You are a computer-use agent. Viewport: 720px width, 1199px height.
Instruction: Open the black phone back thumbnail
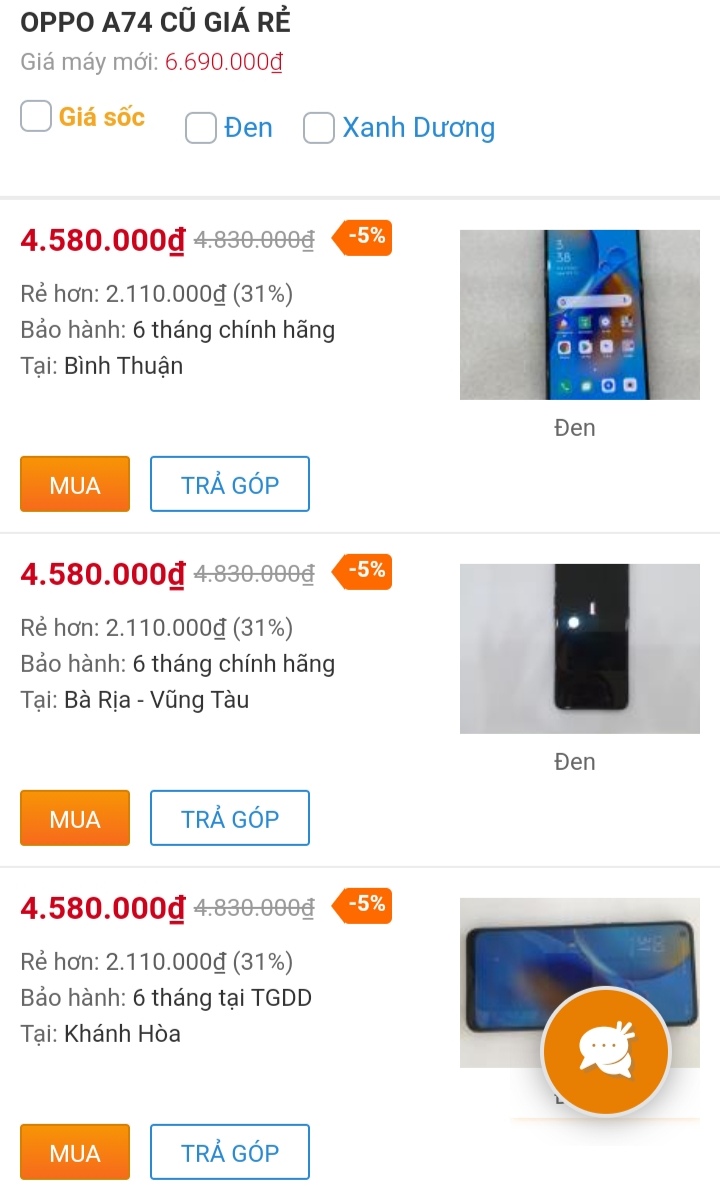(579, 648)
